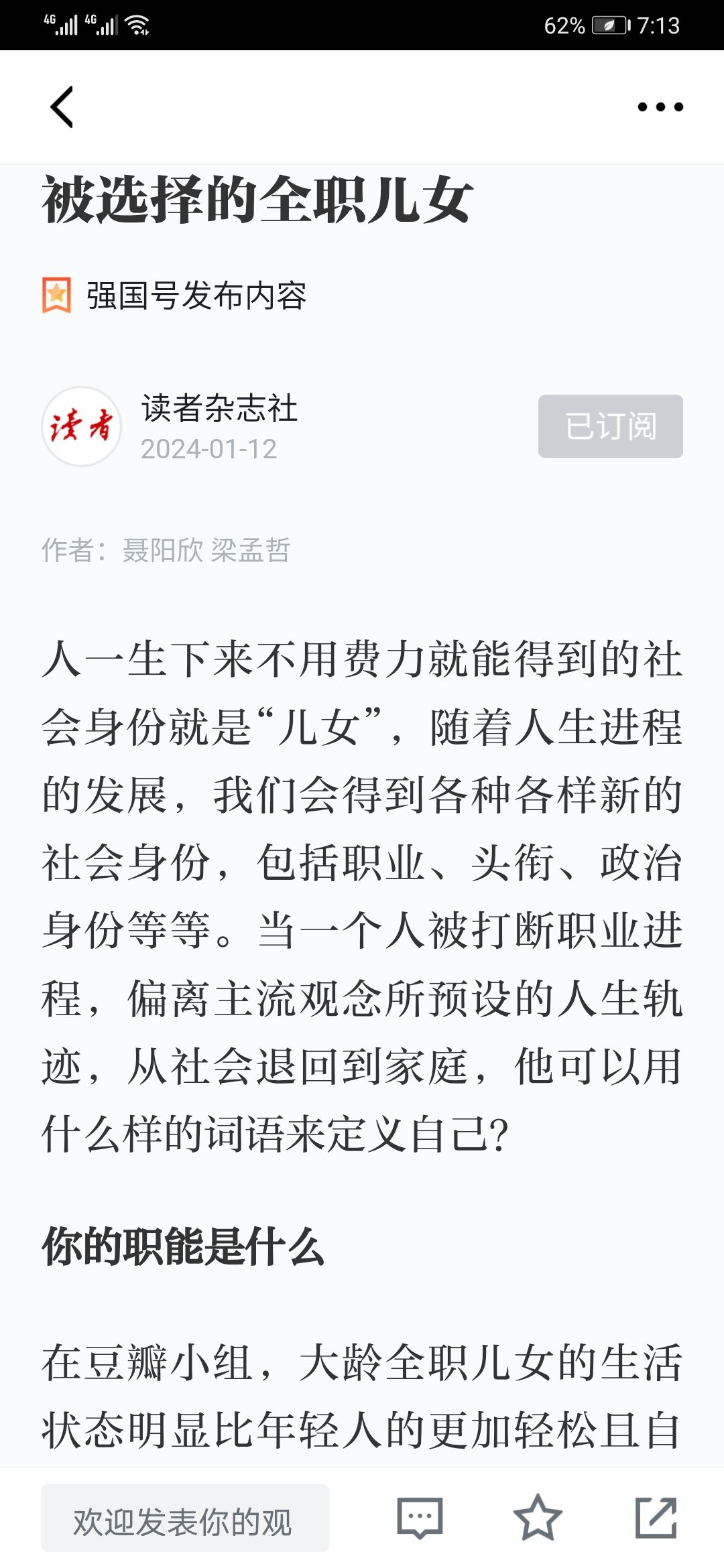Favorite this article with the star icon
Screen dimensions: 724x1568
(538, 1517)
